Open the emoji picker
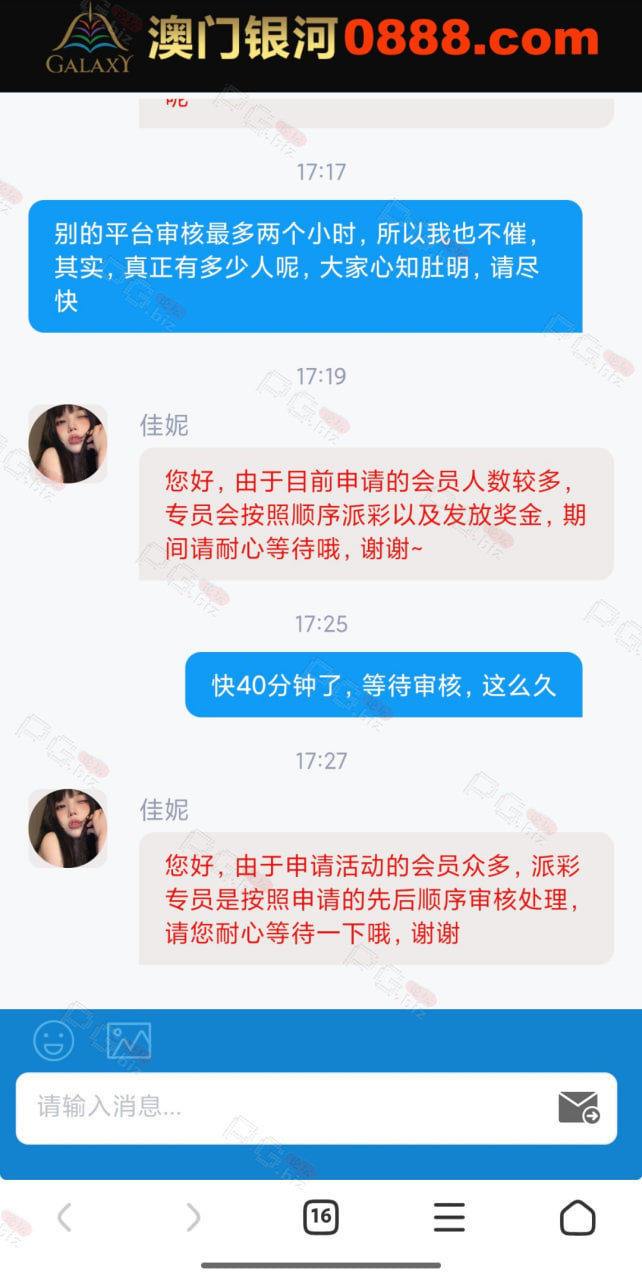The image size is (642, 1280). click(x=54, y=1040)
